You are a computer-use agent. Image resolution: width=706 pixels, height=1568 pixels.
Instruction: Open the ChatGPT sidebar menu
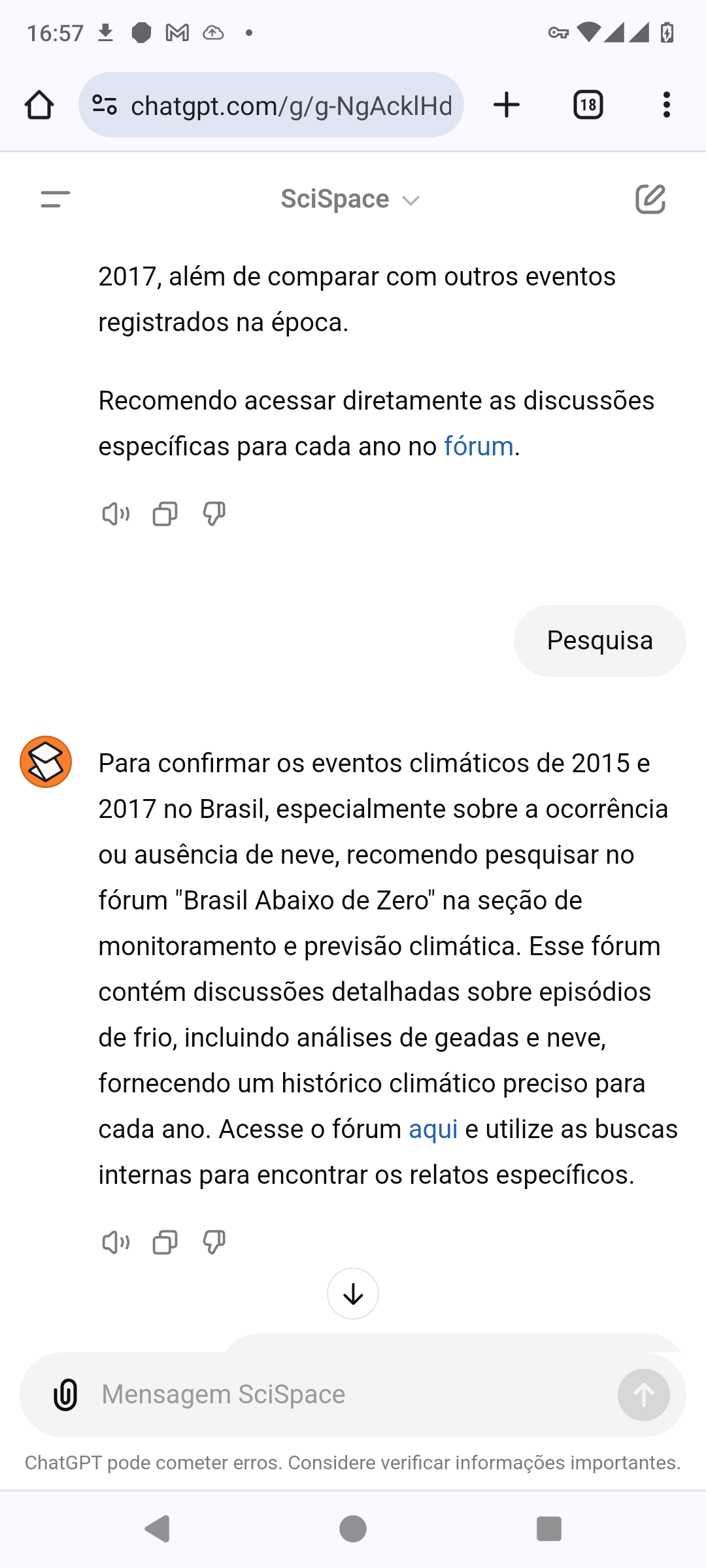(56, 199)
